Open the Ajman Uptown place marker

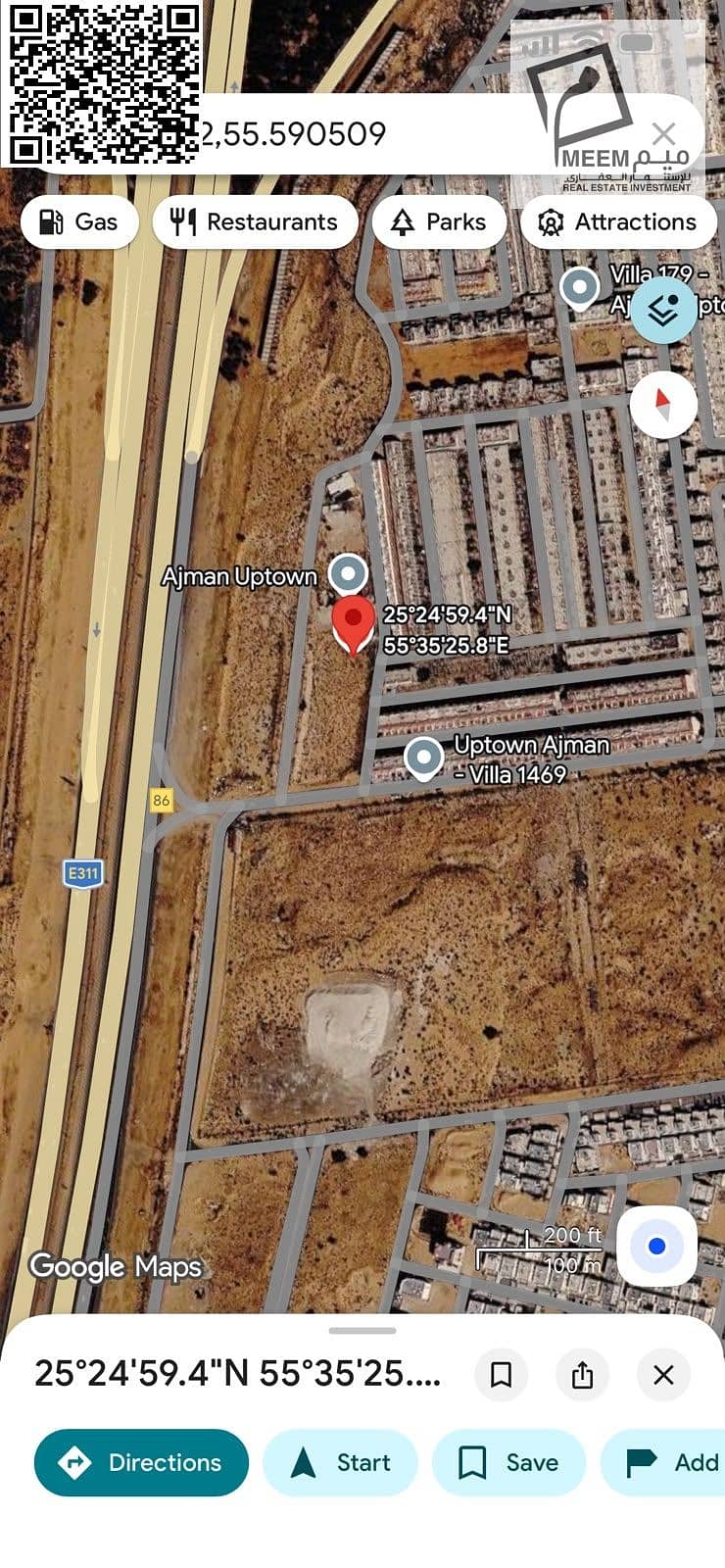coord(348,574)
